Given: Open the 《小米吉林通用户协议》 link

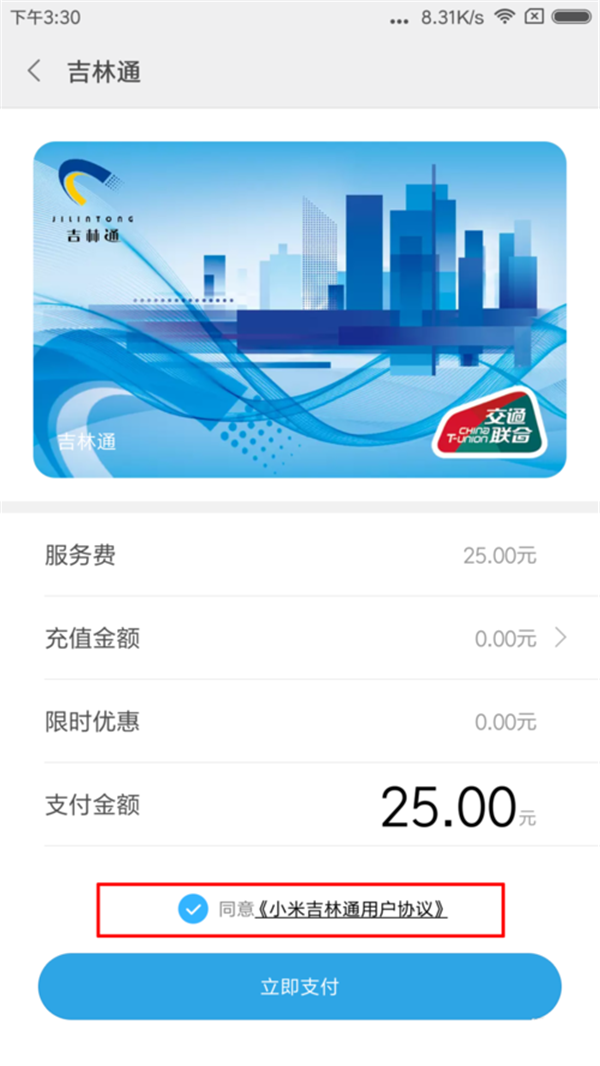Looking at the screenshot, I should tap(351, 909).
